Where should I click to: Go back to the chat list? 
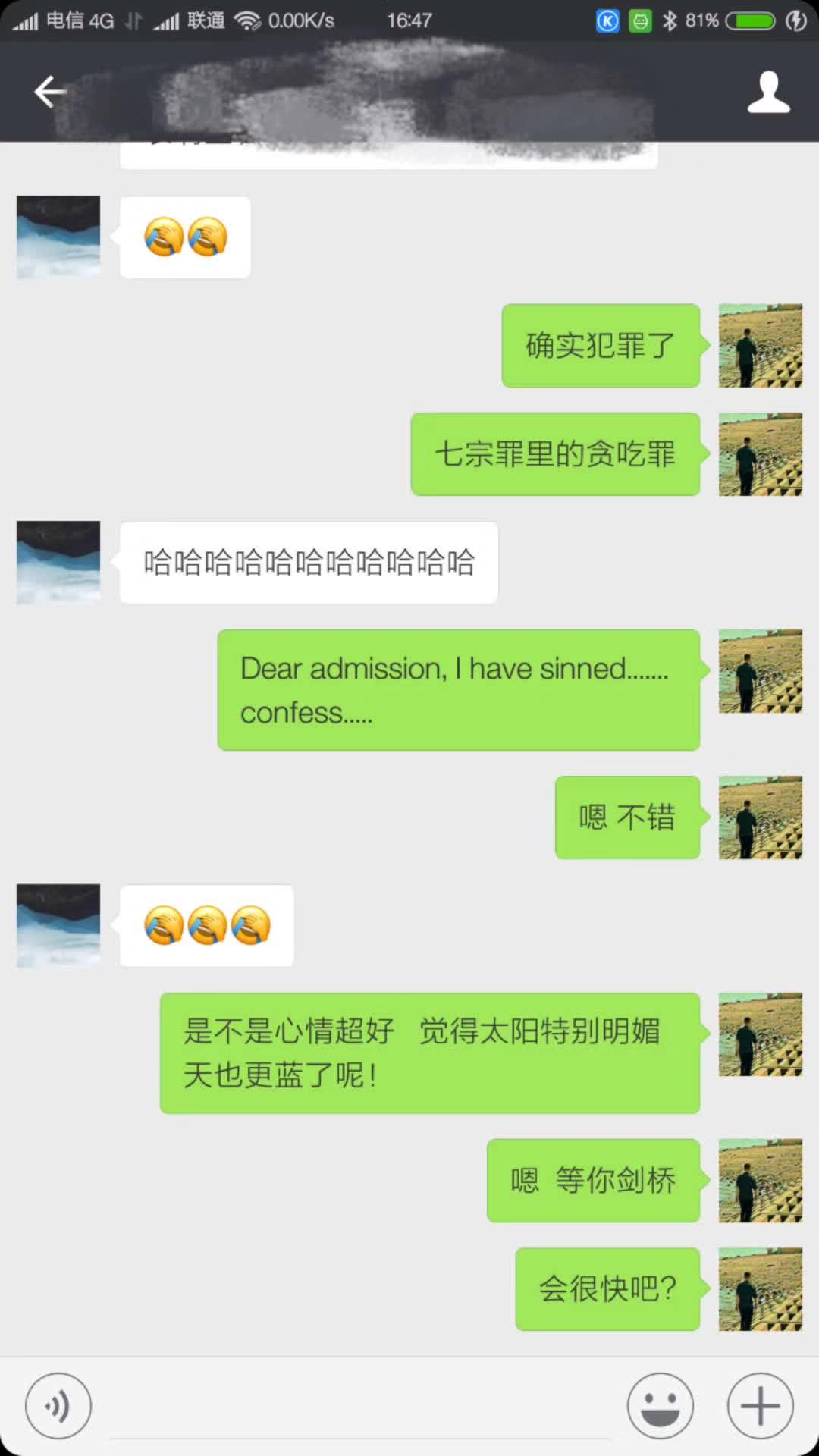[50, 92]
